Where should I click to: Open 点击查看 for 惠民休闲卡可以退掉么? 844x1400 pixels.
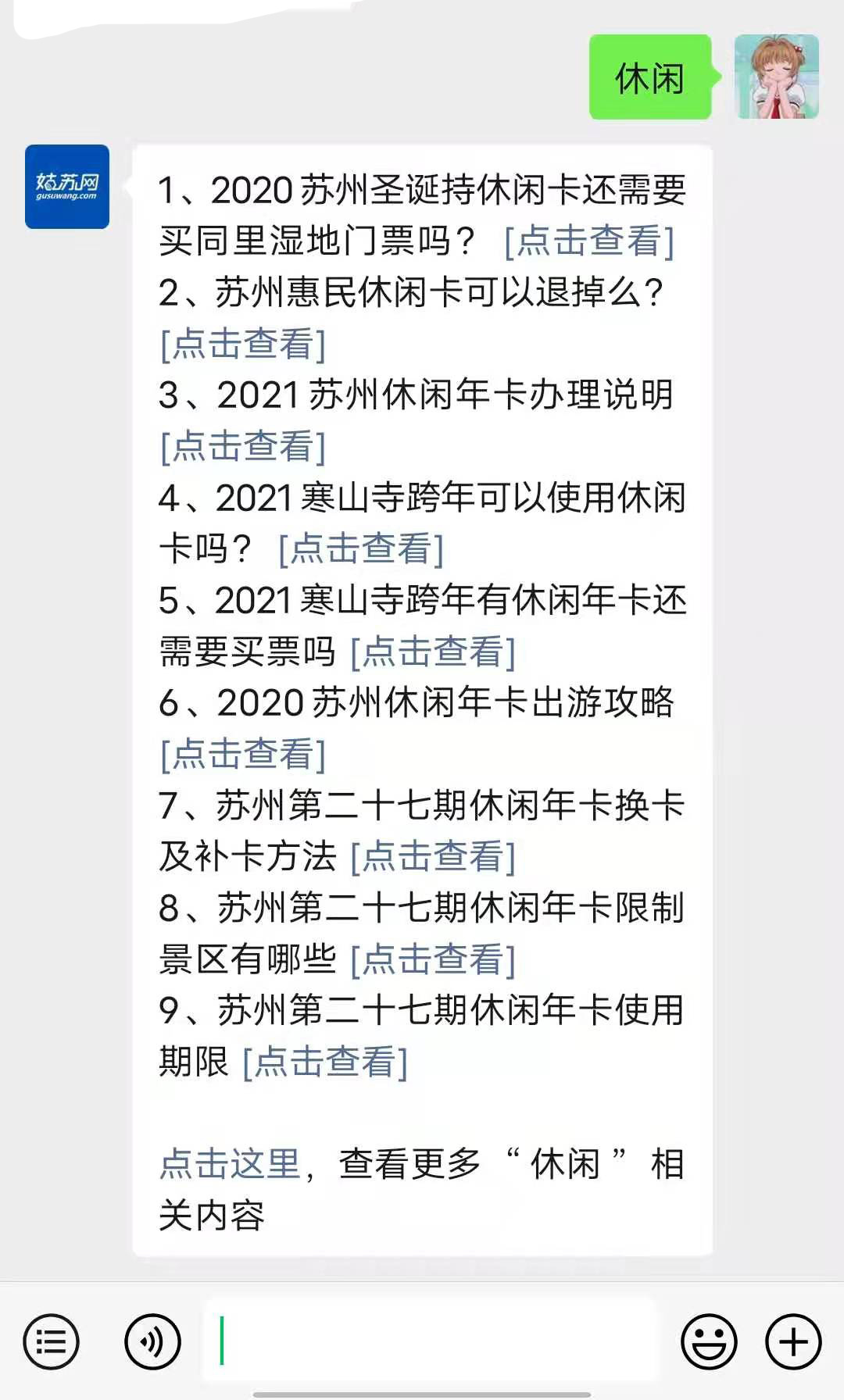tap(243, 344)
